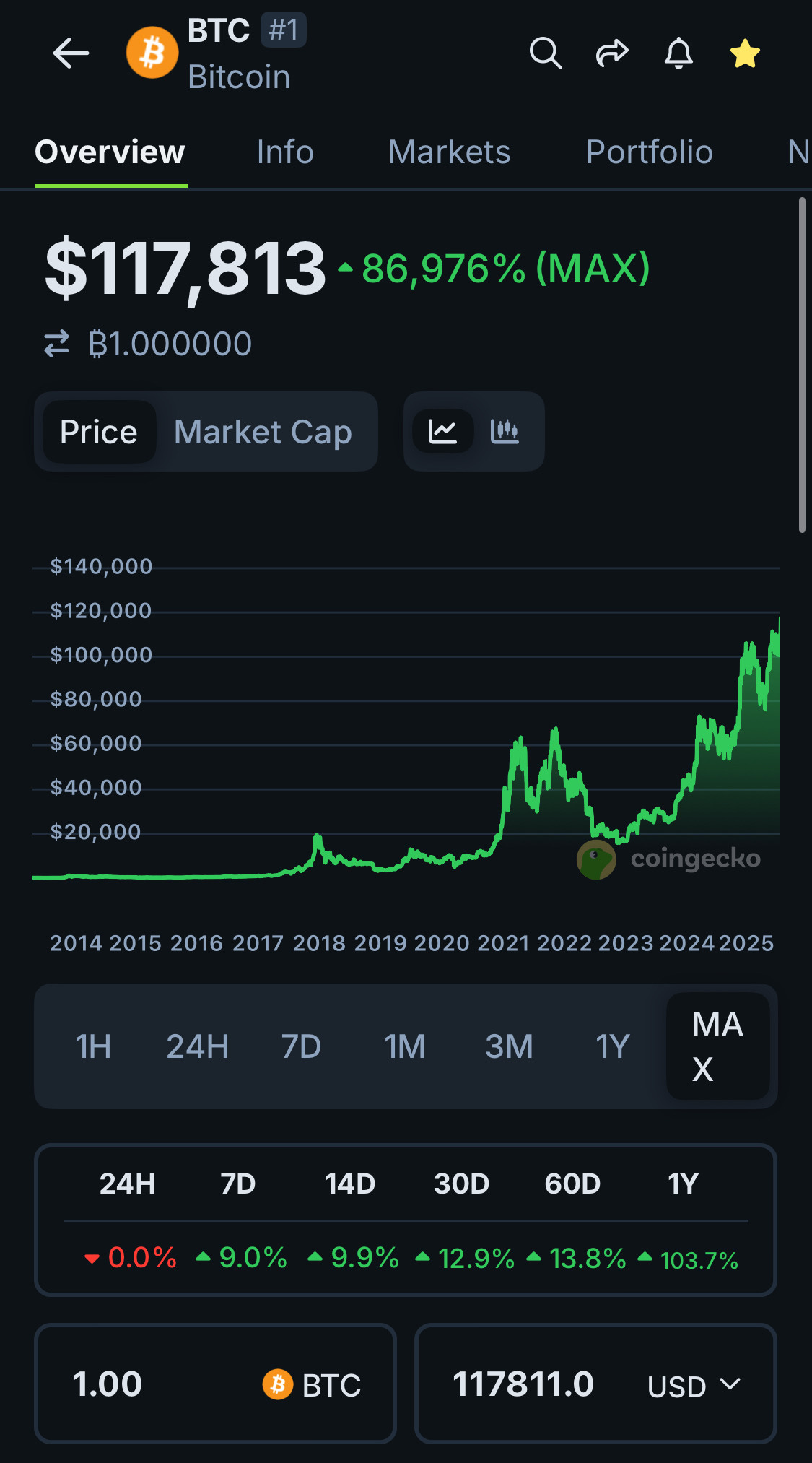Choose the 24H chart range
Viewport: 812px width, 1463px height.
198,1046
